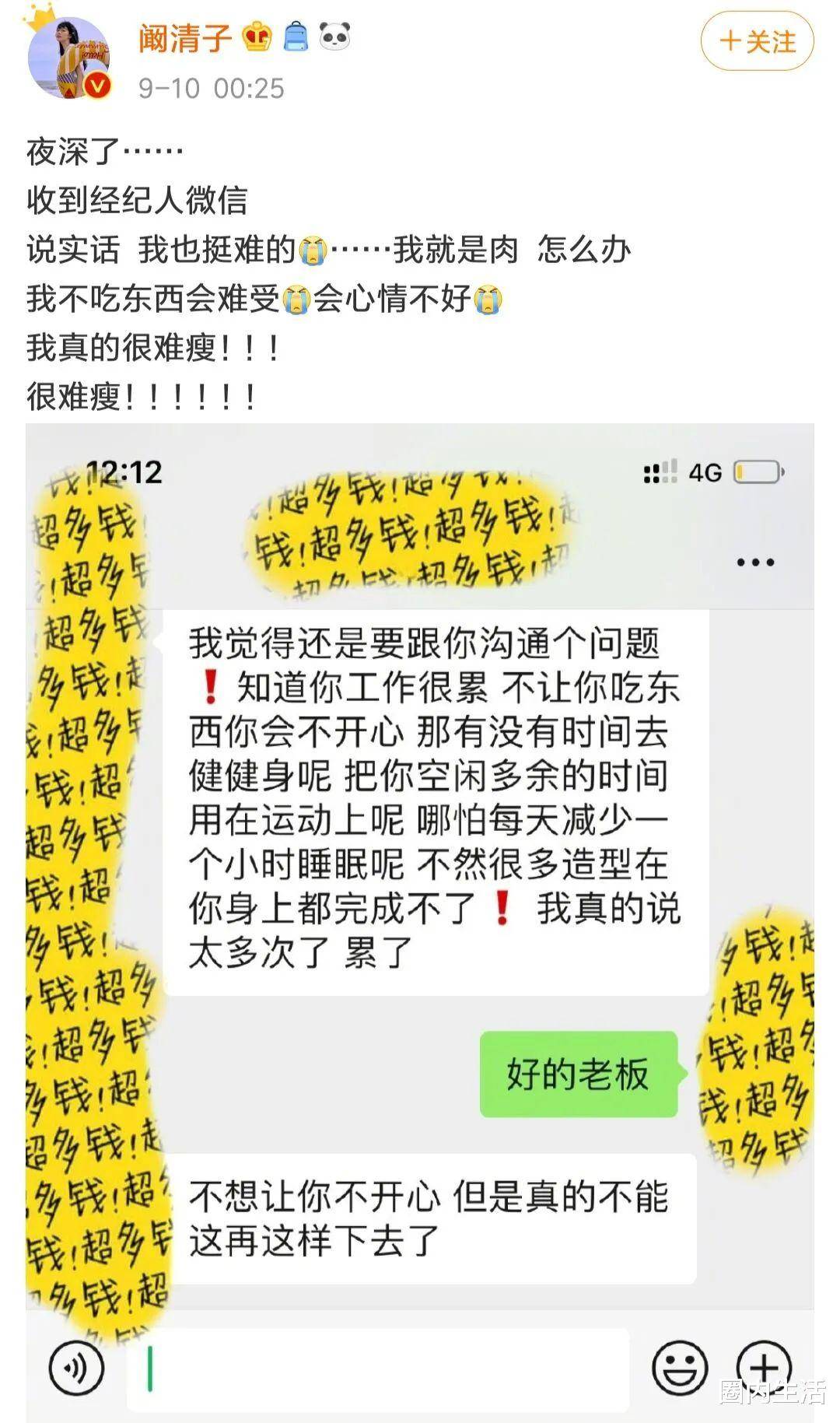This screenshot has height=1423, width=840.
Task: Open 阚清子's profile avatar
Action: coord(68,57)
